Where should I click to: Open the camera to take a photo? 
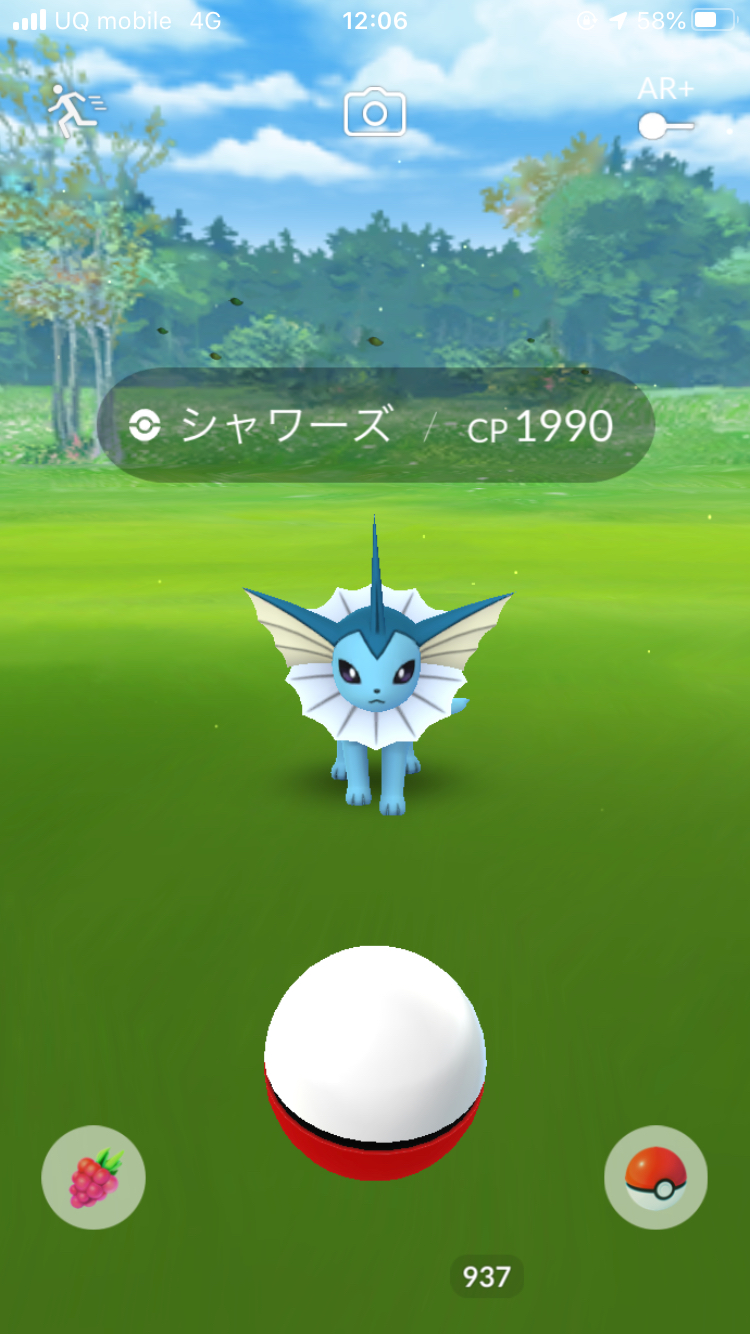[375, 112]
